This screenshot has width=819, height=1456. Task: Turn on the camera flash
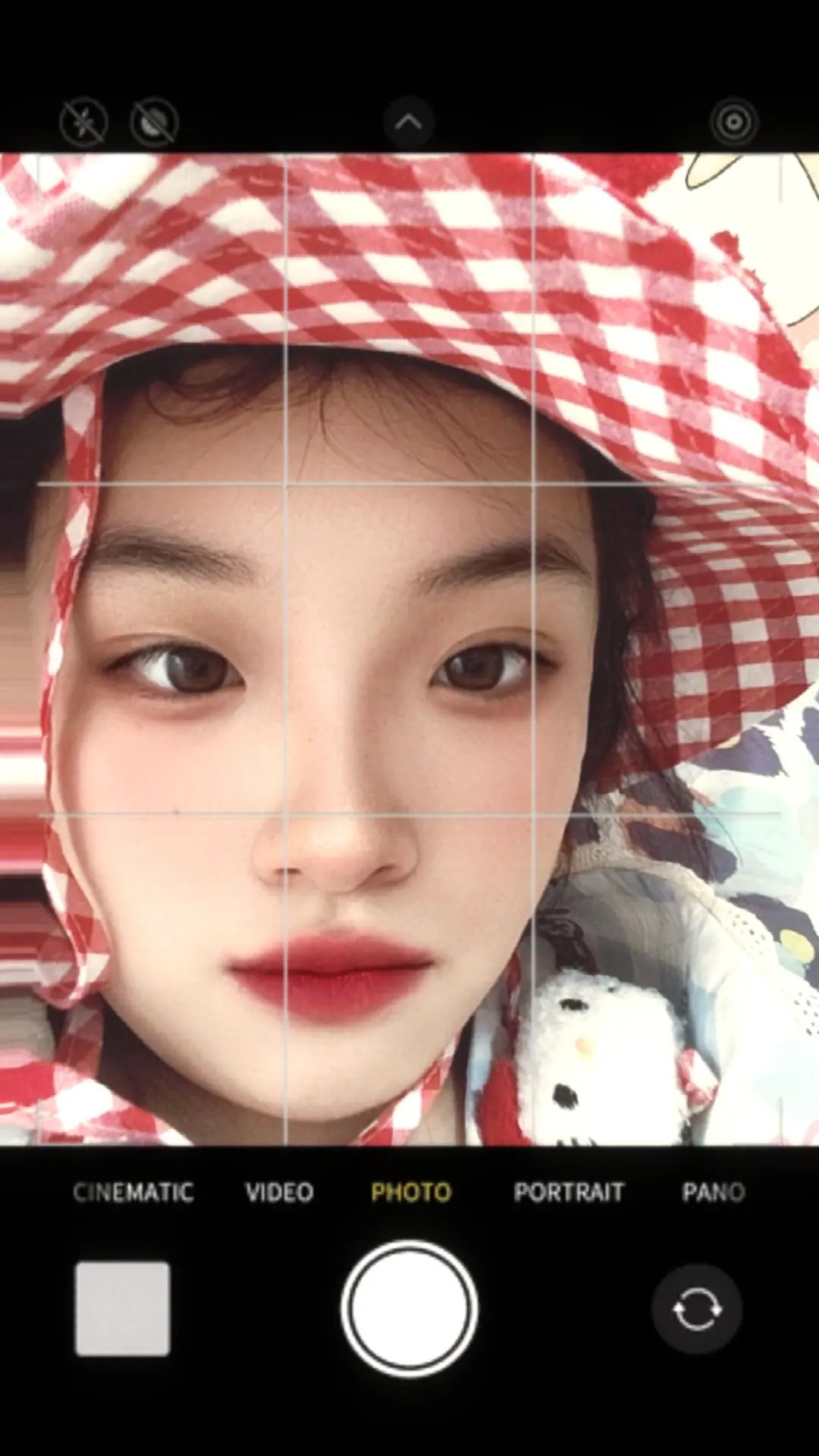pos(83,121)
